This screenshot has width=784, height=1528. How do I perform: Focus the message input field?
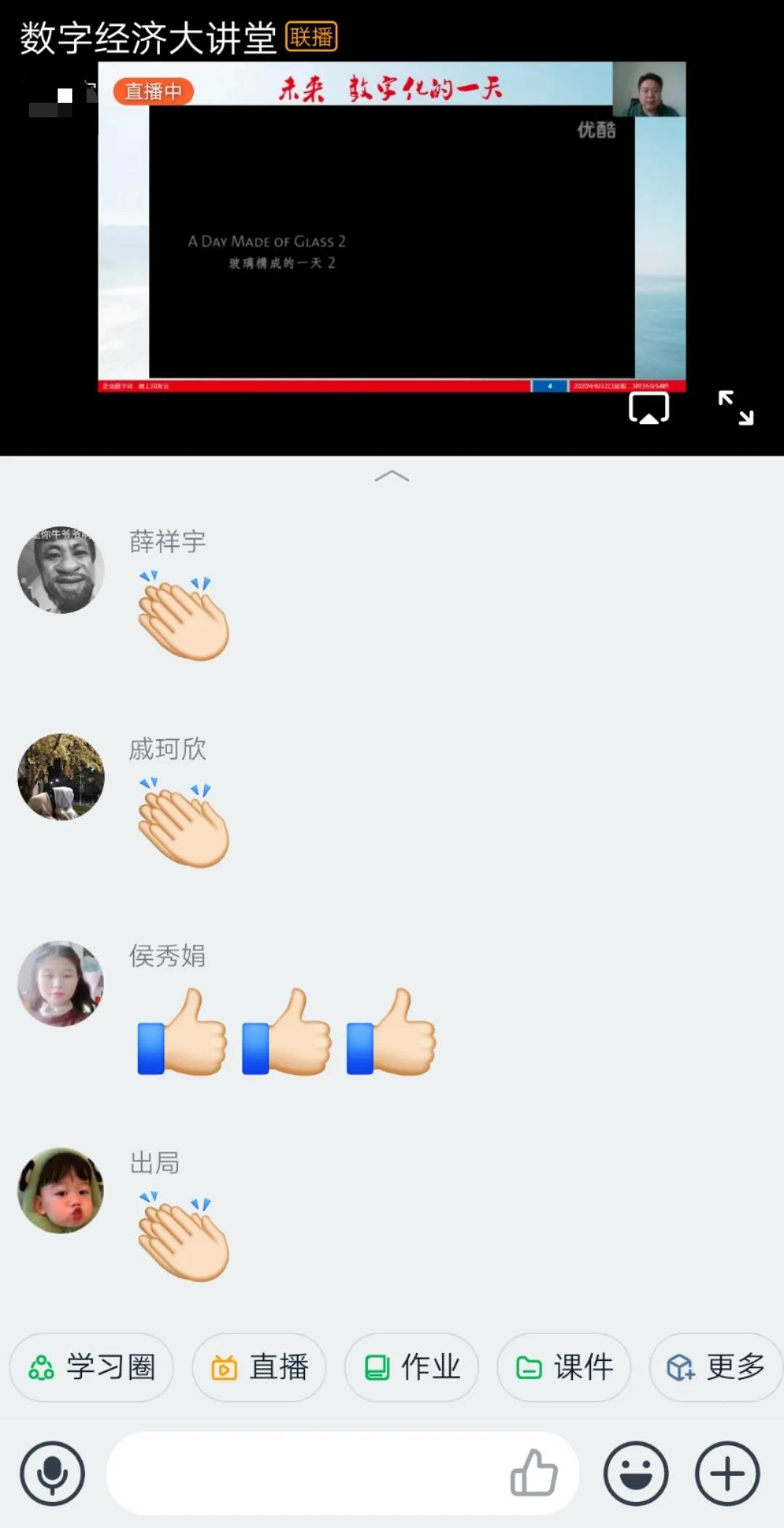pyautogui.click(x=305, y=1474)
